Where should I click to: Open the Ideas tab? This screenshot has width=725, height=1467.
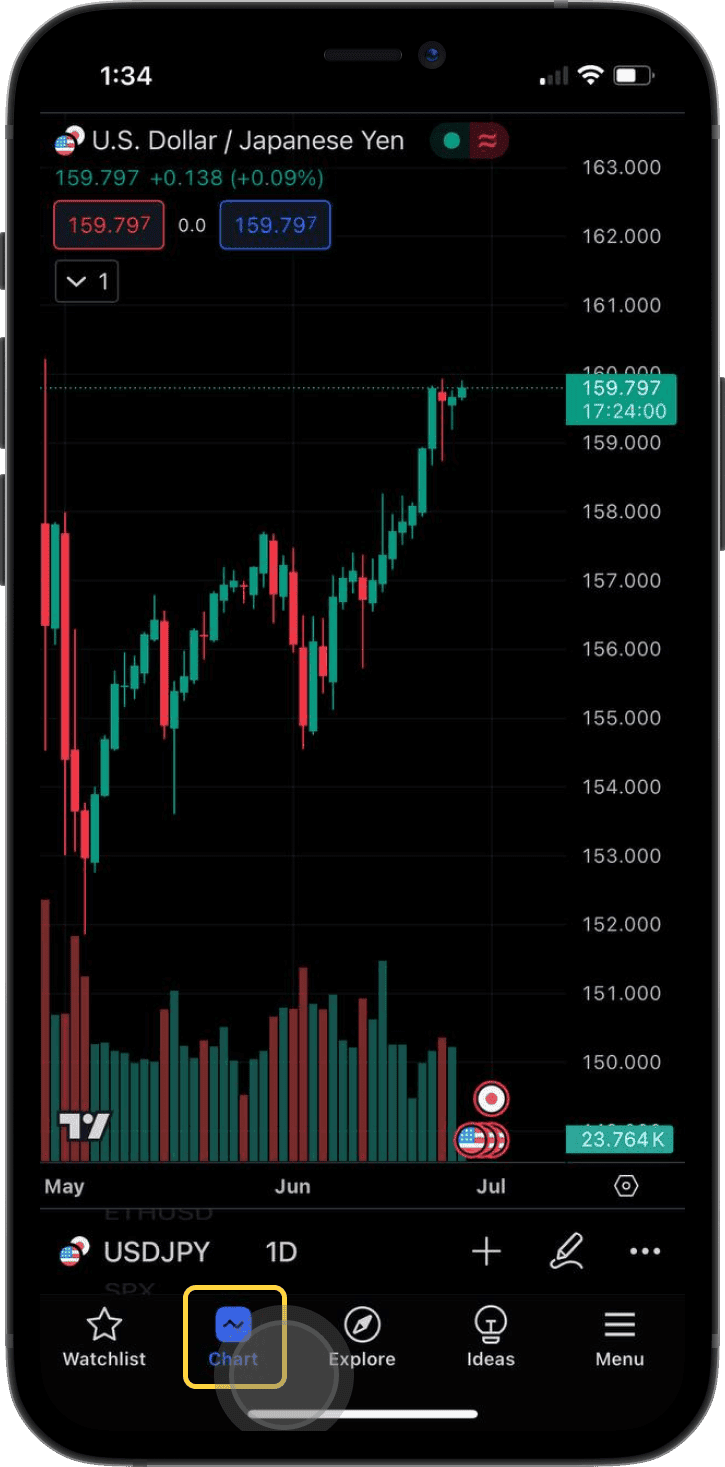[491, 1338]
